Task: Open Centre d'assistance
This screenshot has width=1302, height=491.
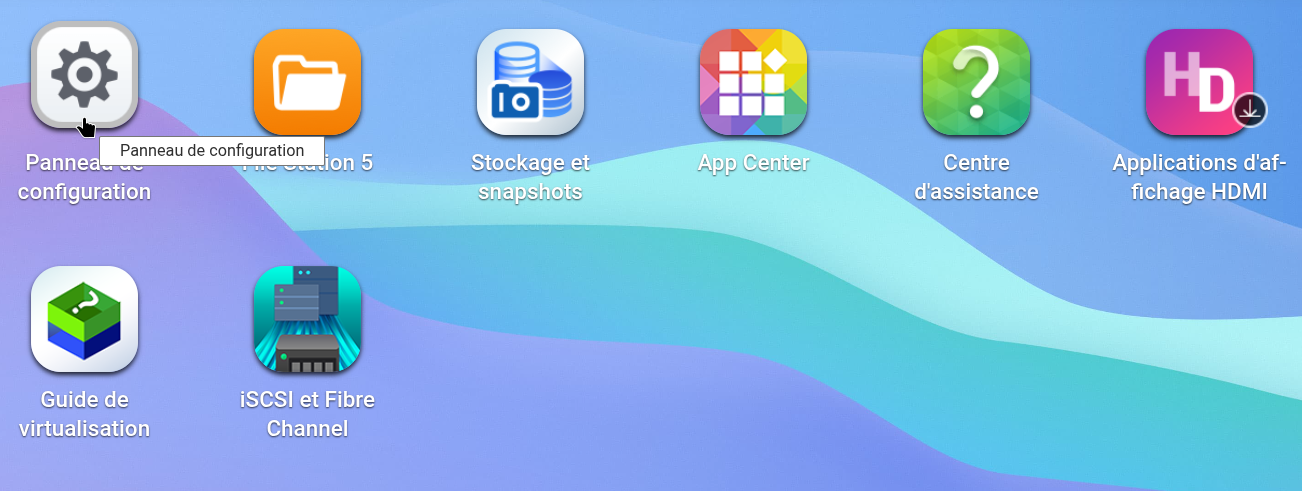Action: 976,82
